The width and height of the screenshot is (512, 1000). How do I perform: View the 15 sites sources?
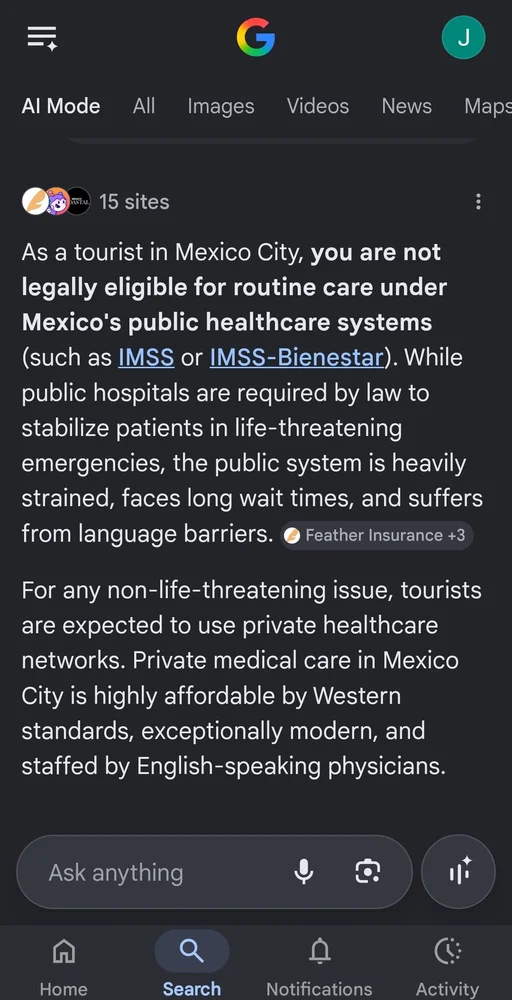coord(96,202)
